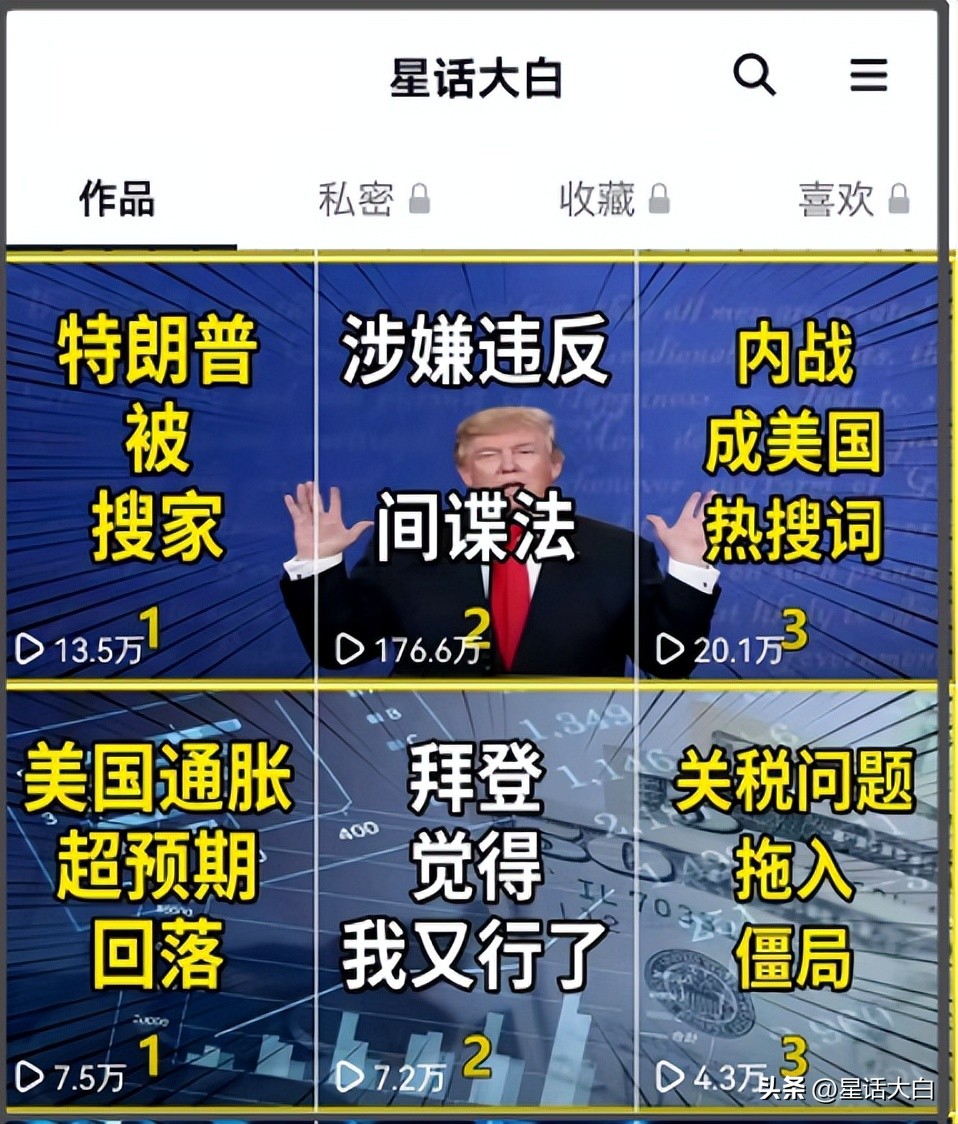Click the play count icon showing 176.6万
Screen dimensions: 958x1124
point(349,649)
